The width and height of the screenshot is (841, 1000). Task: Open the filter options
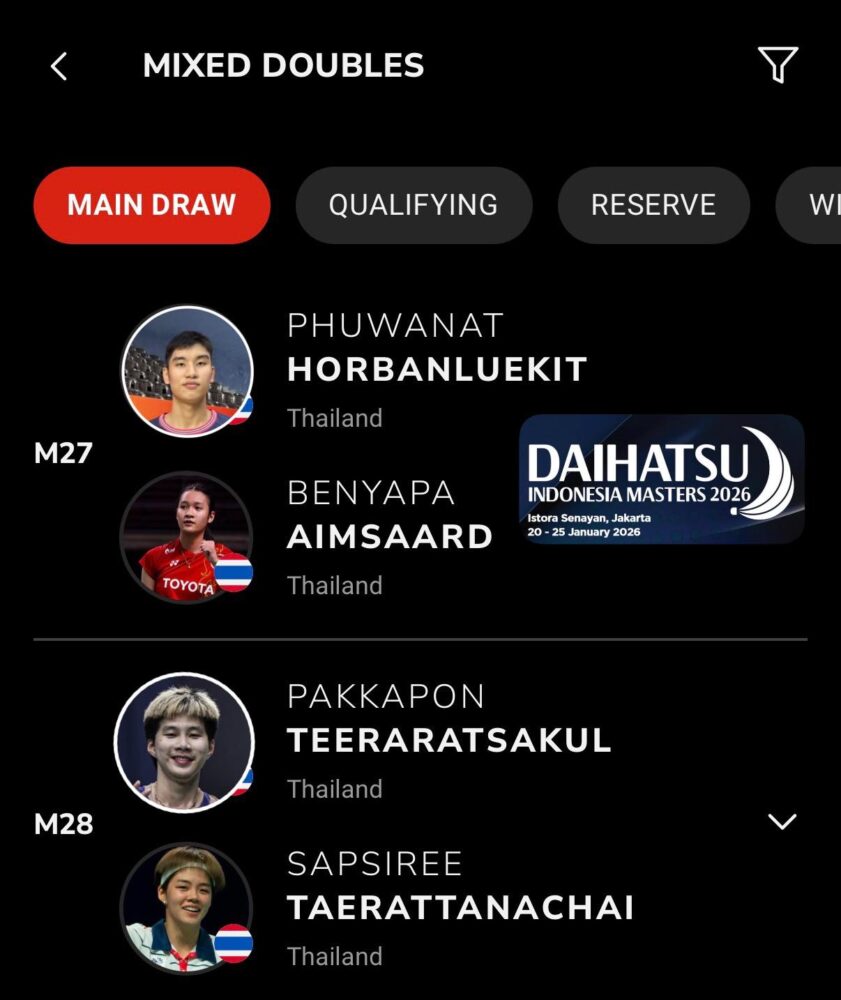tap(777, 65)
